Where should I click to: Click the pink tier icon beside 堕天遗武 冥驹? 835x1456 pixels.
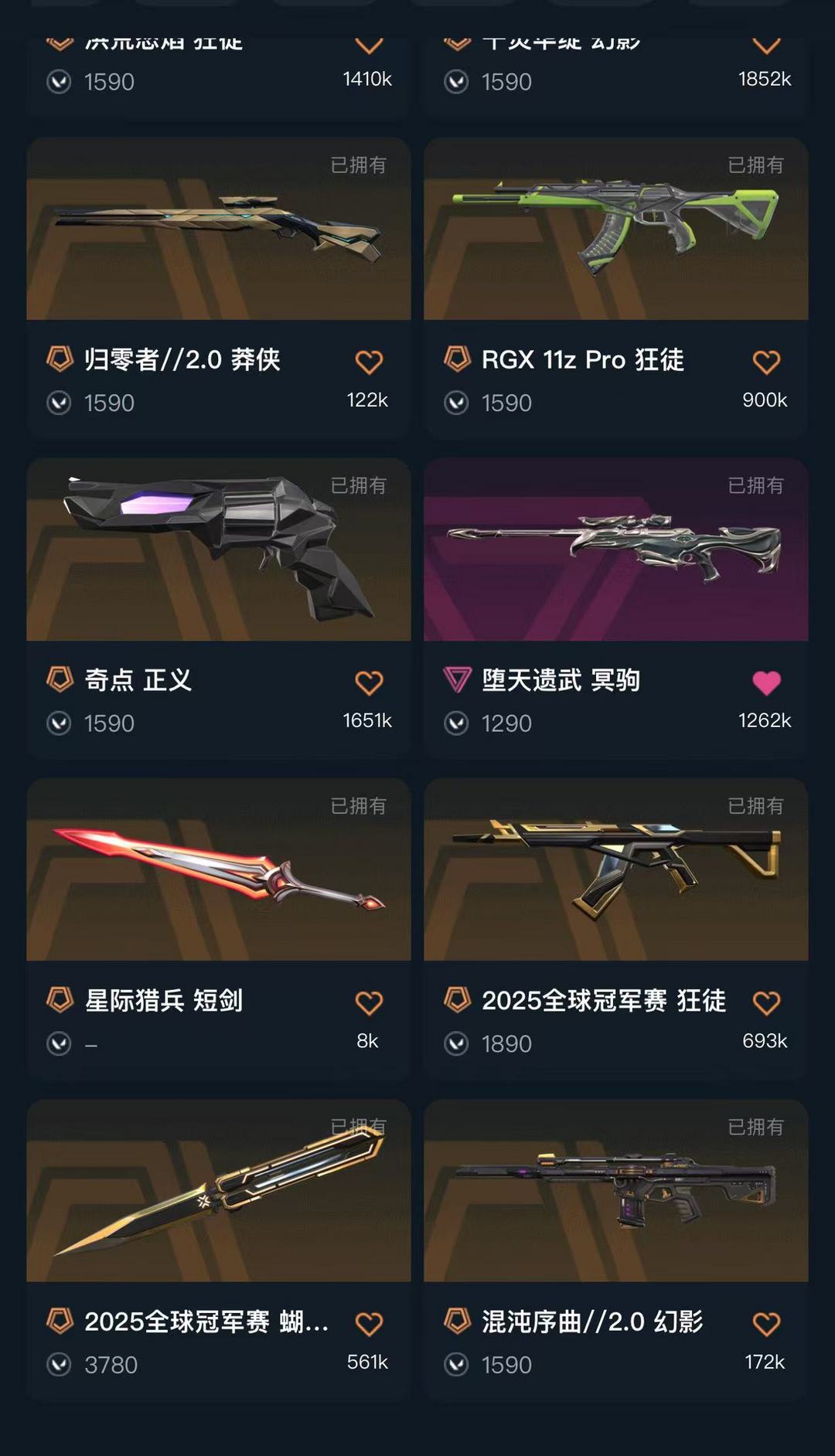(458, 681)
